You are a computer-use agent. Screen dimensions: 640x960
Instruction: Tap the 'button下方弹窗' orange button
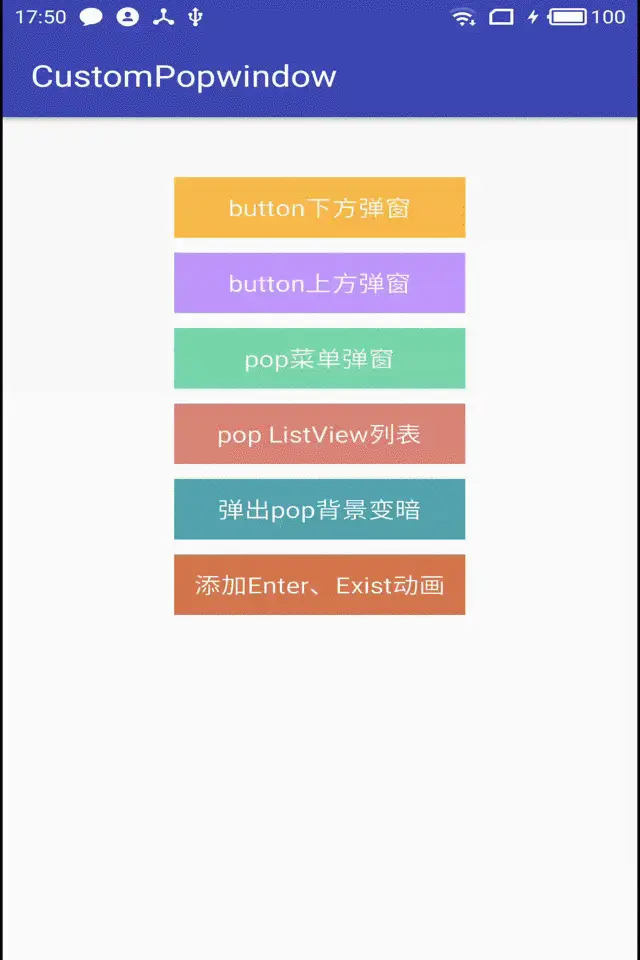pyautogui.click(x=319, y=208)
